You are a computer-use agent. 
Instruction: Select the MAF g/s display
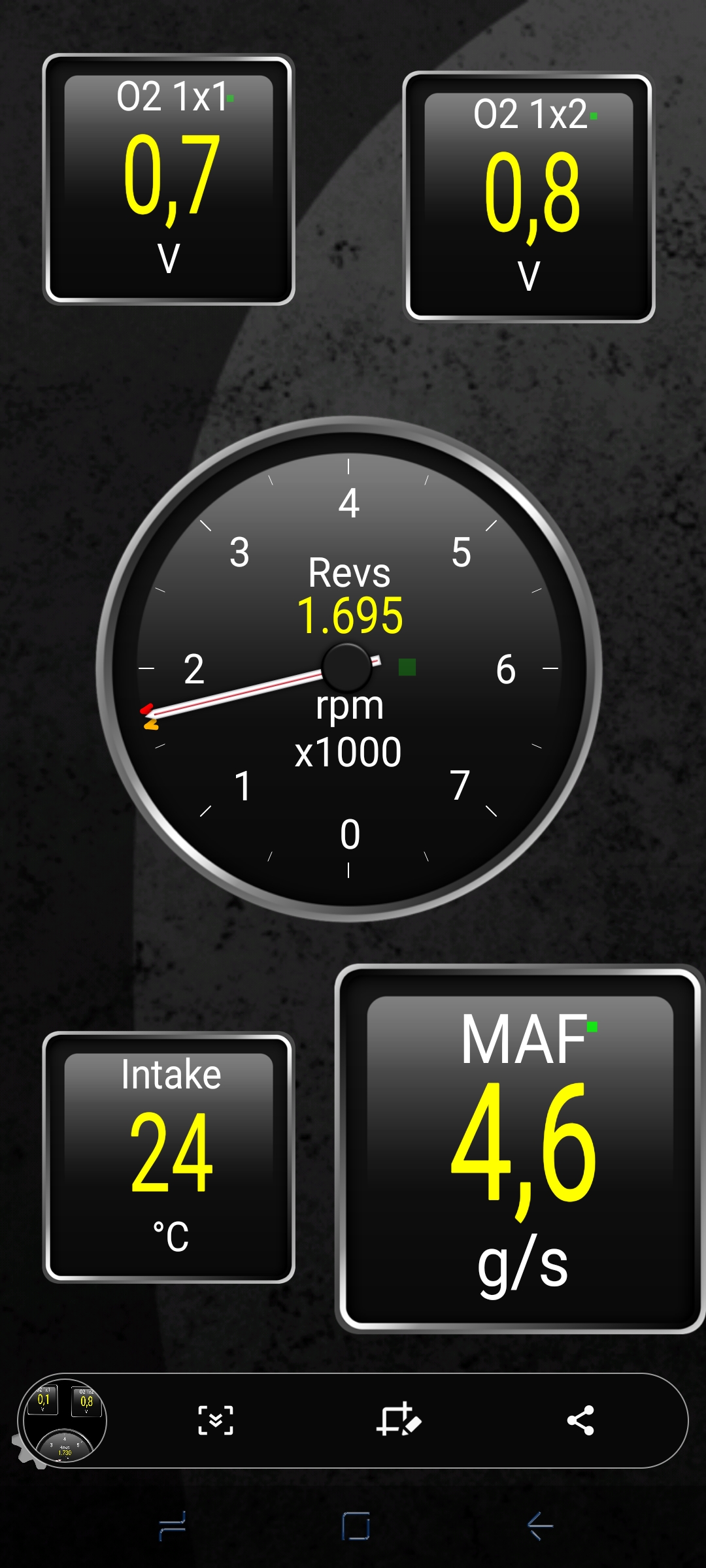pos(520,1149)
